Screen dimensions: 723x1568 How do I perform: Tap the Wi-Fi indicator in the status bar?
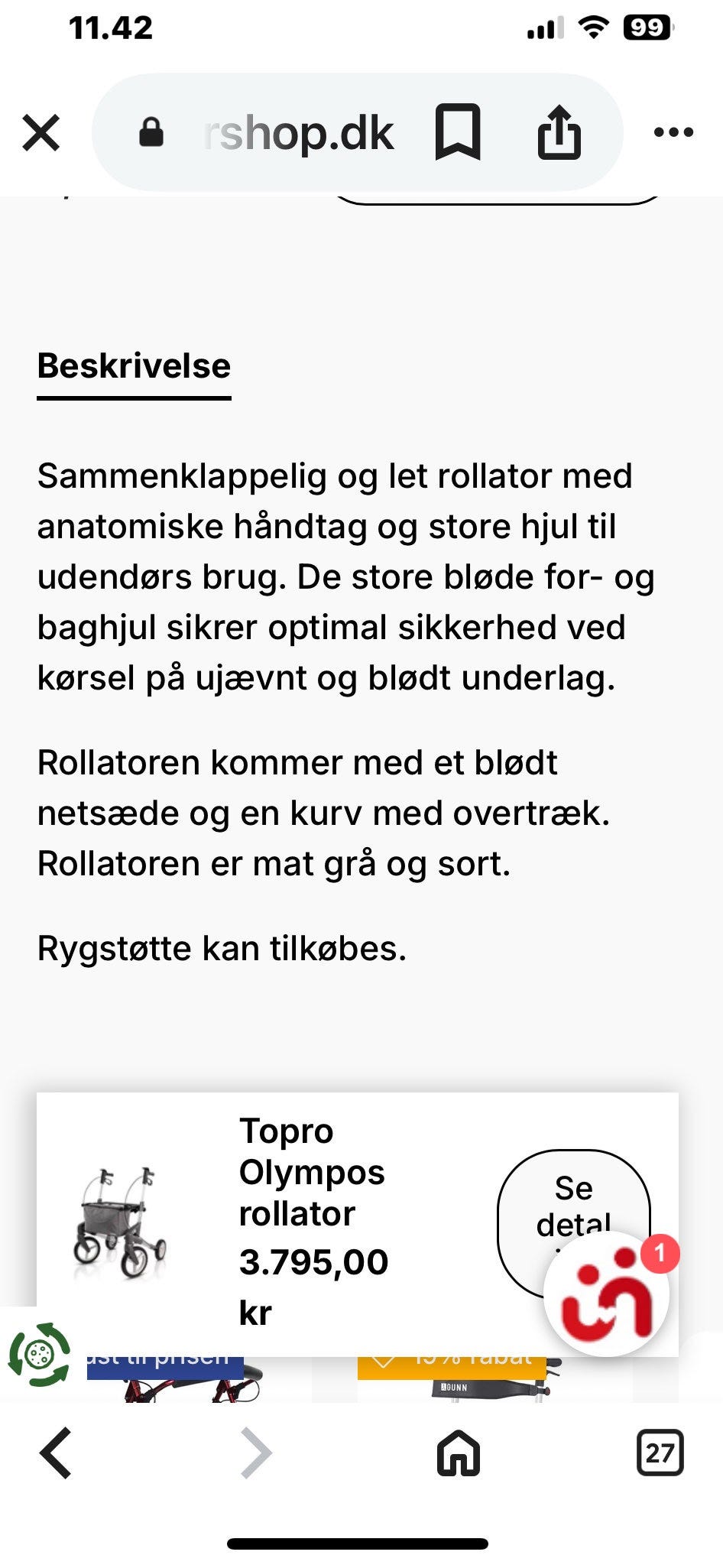[592, 28]
